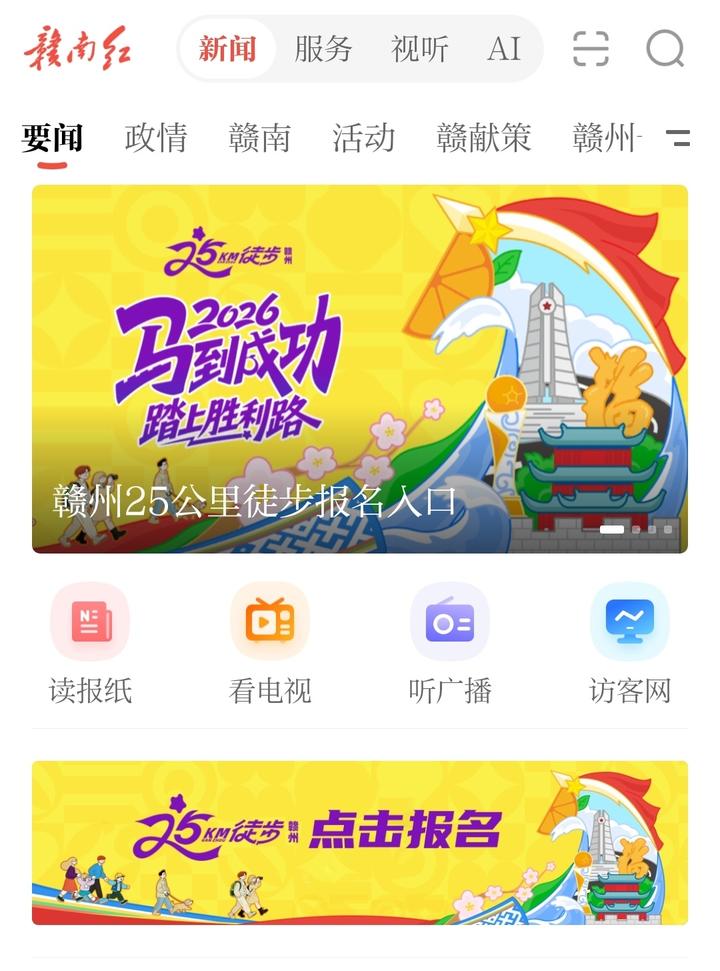Open the QR scan icon
720x971 pixels.
[591, 48]
